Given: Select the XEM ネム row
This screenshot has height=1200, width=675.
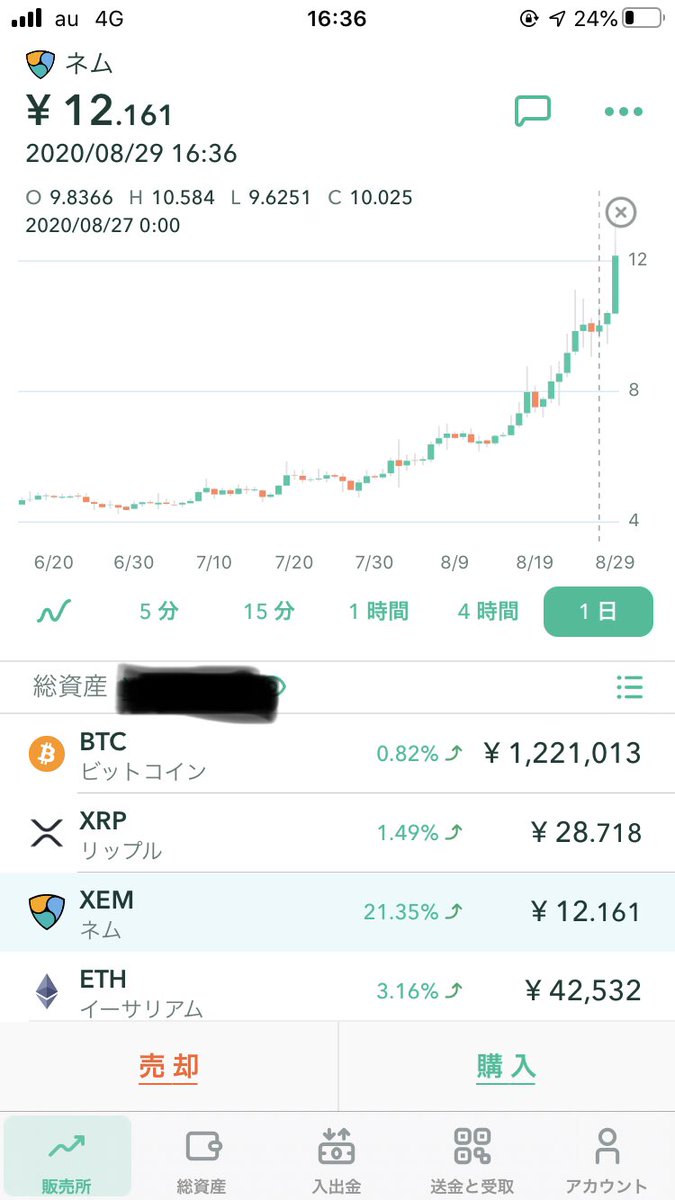Looking at the screenshot, I should pyautogui.click(x=337, y=912).
